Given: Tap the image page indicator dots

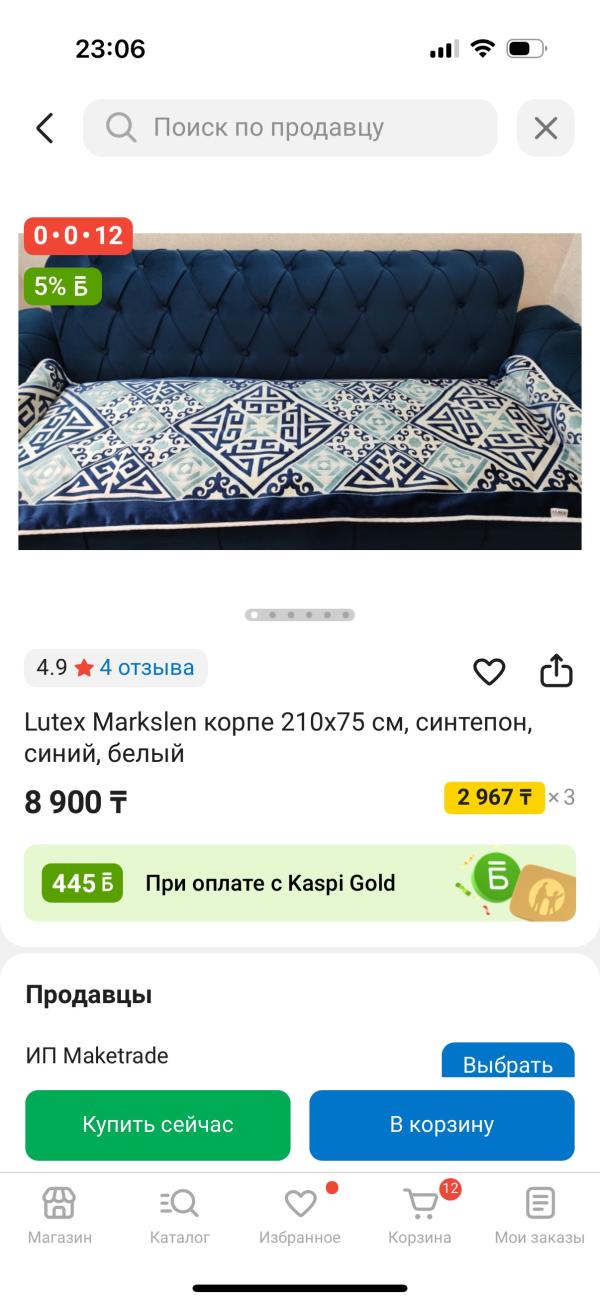Looking at the screenshot, I should 300,615.
